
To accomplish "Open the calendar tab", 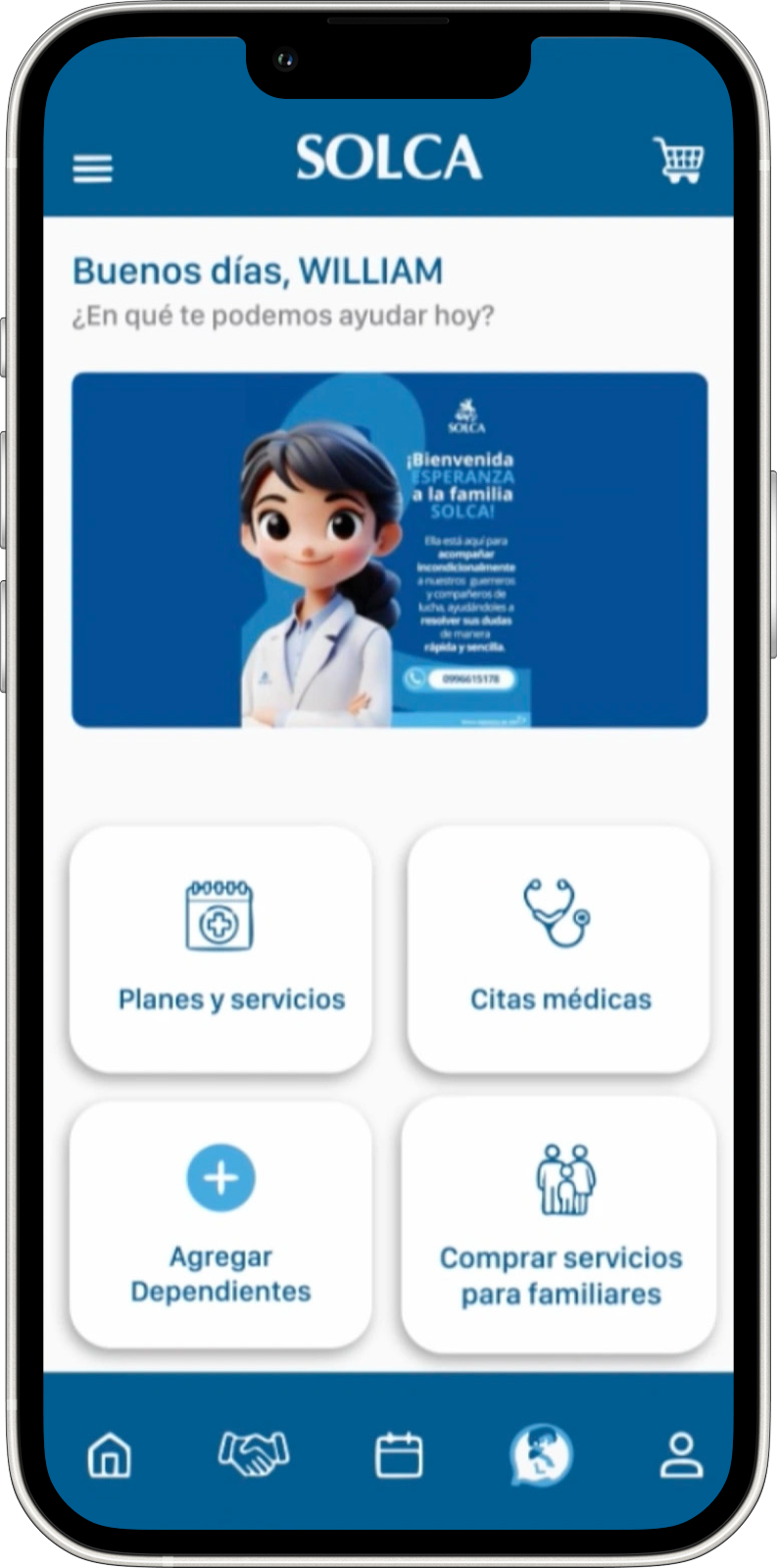I will (x=399, y=1454).
